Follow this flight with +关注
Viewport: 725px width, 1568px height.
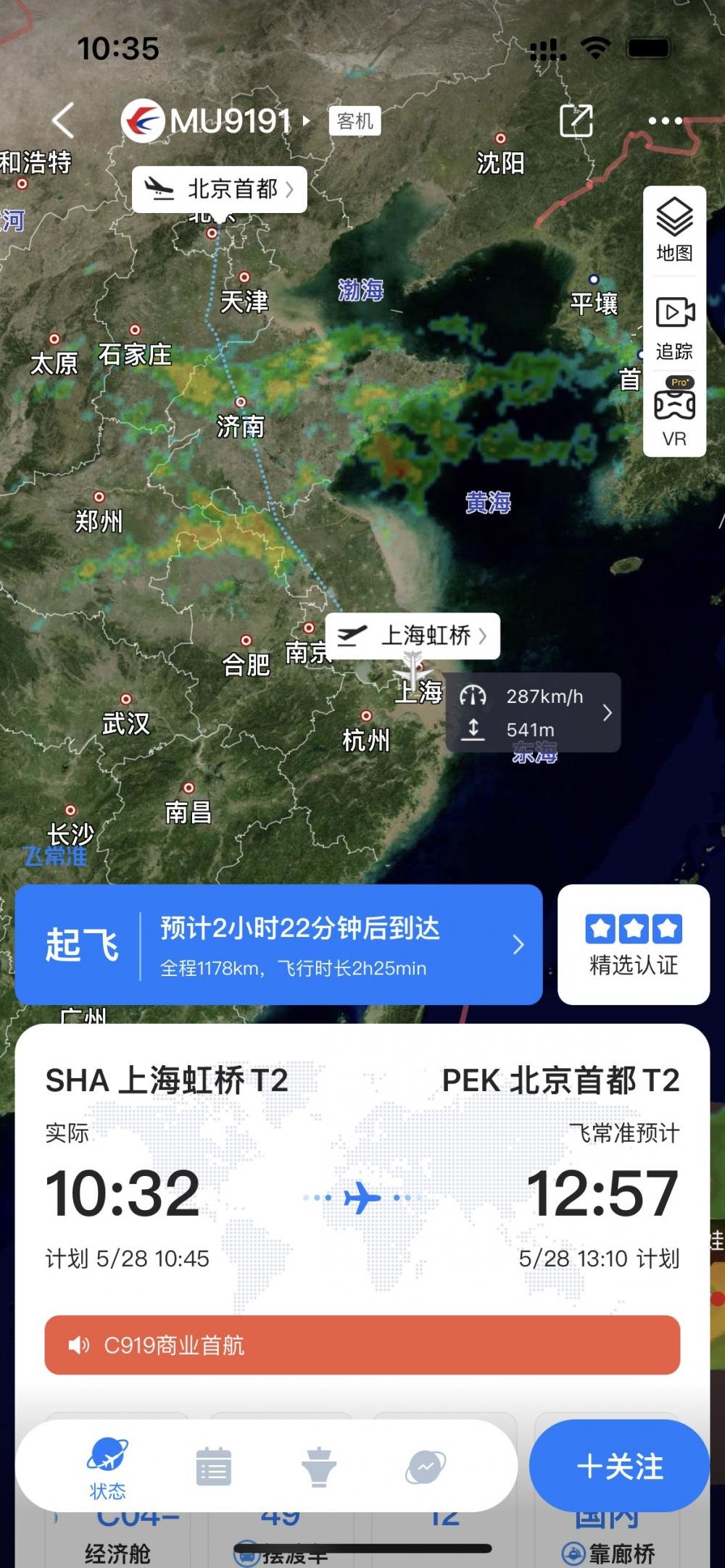point(619,1467)
